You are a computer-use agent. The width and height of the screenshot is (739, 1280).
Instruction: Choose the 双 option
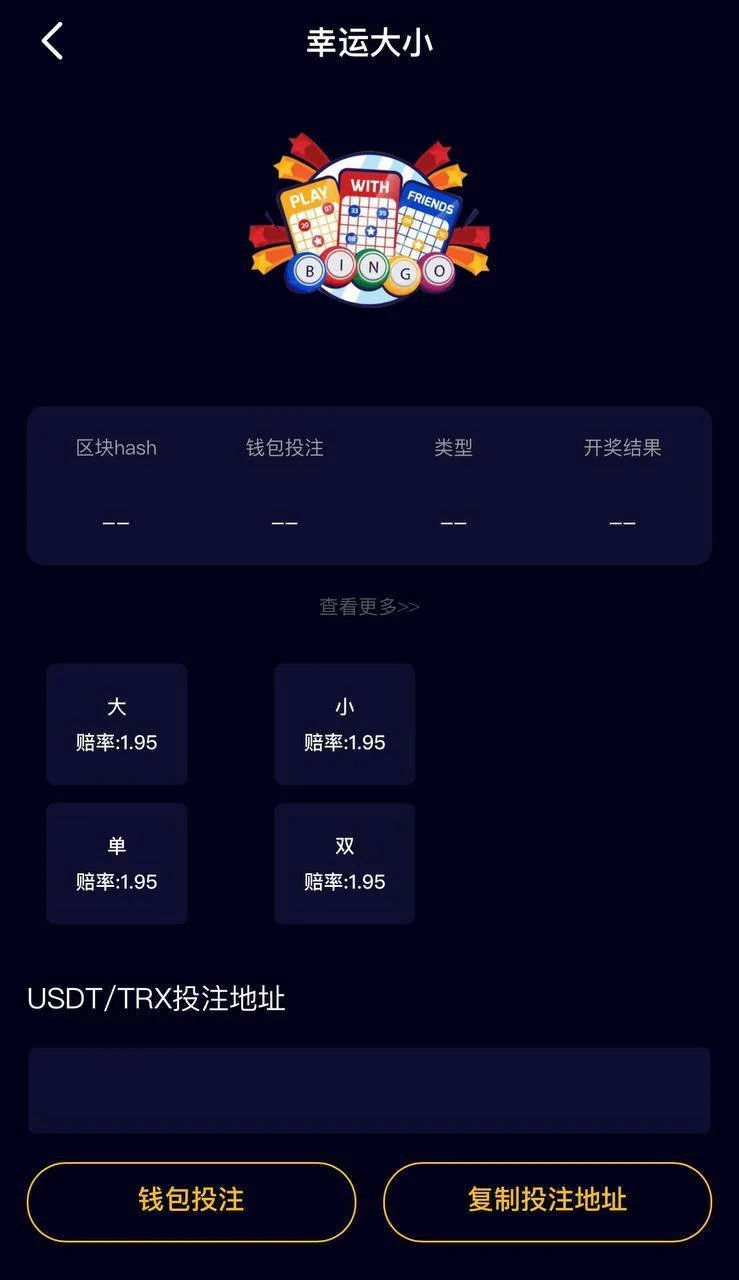pos(345,863)
